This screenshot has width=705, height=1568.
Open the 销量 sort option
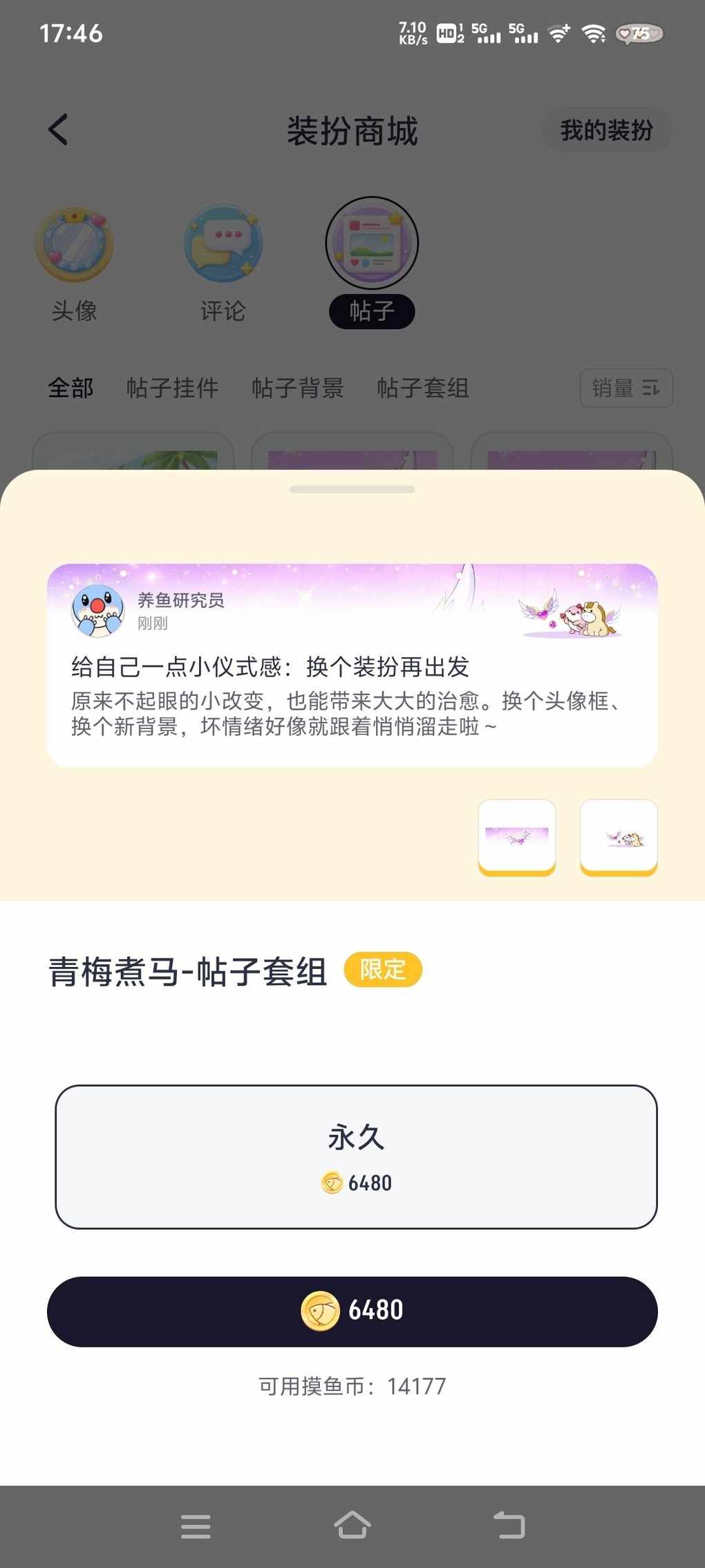point(626,388)
